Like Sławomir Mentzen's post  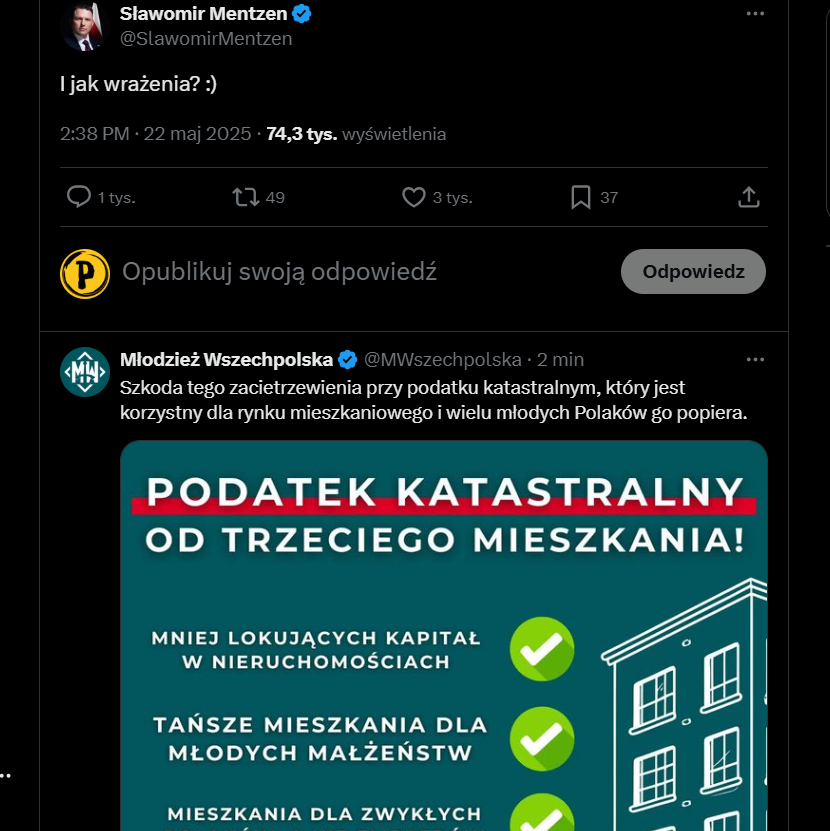[414, 197]
